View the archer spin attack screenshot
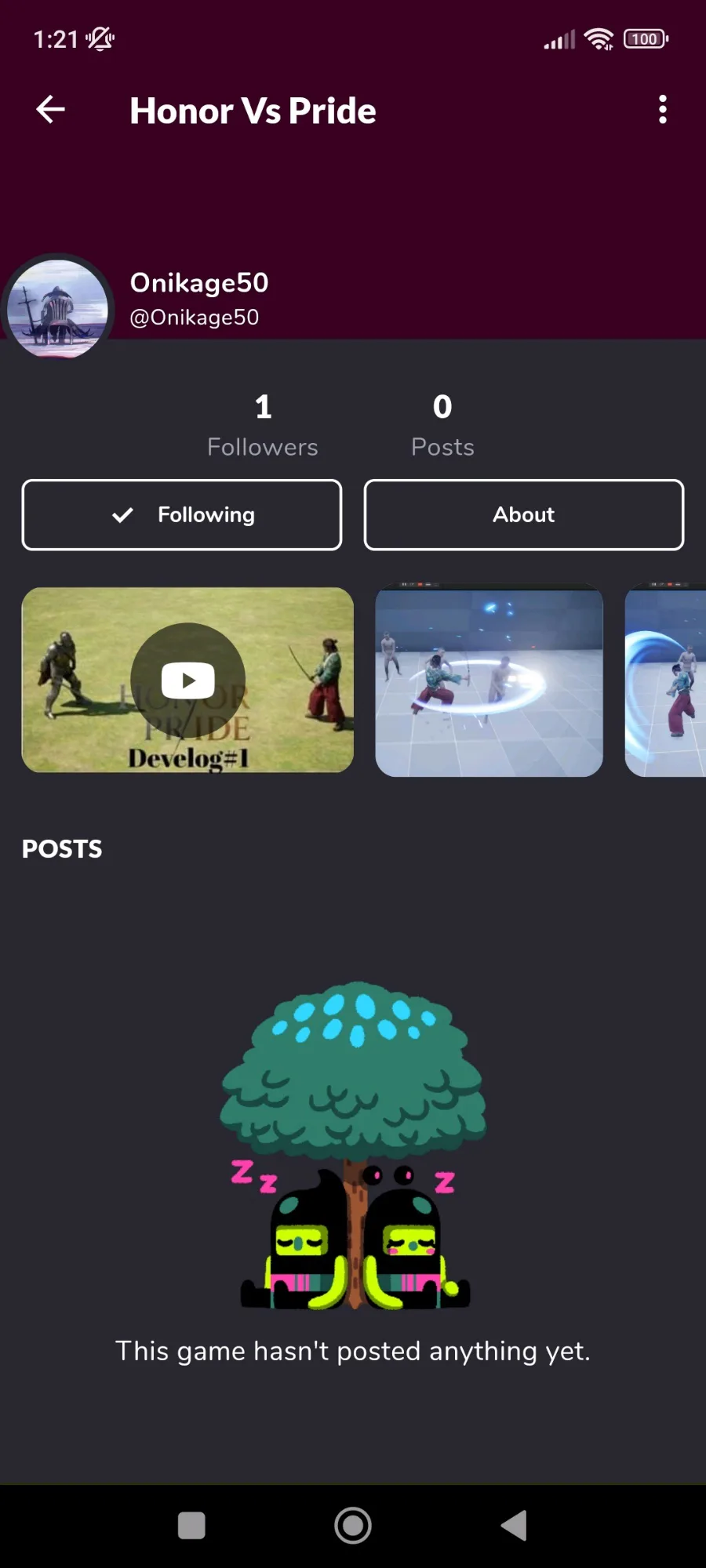The image size is (706, 1568). (x=489, y=680)
